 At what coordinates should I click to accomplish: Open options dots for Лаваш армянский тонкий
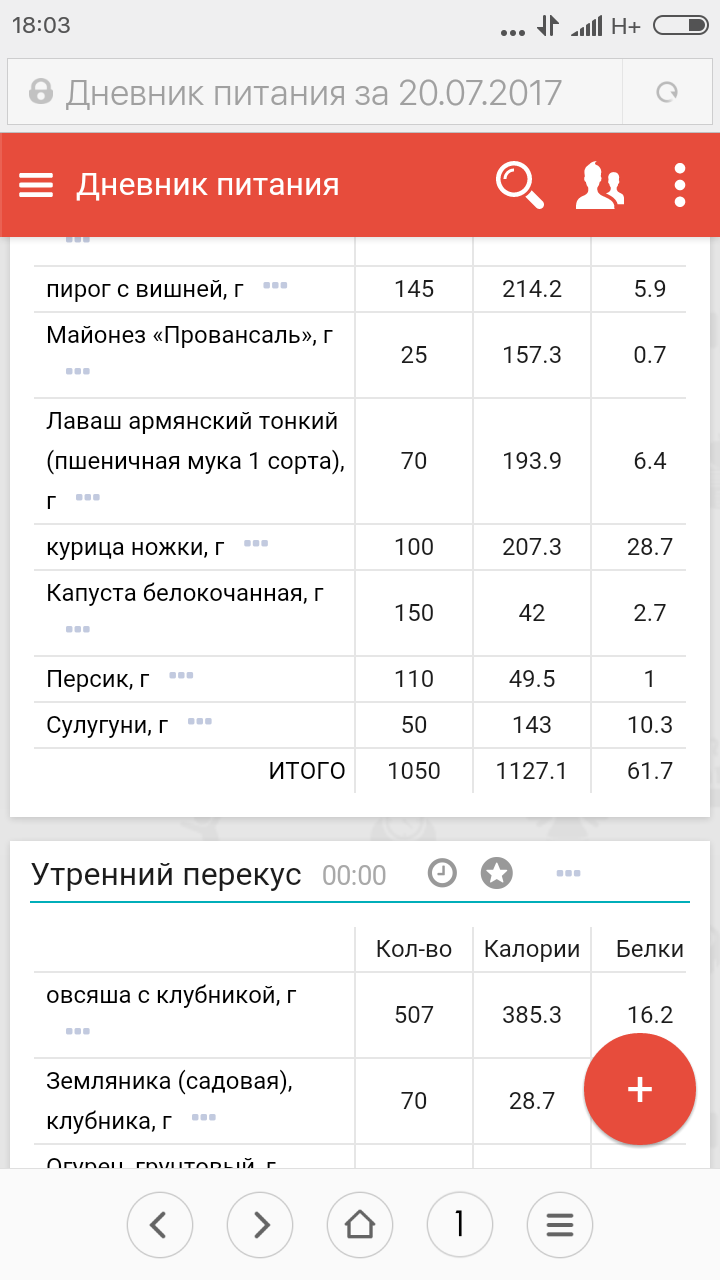point(88,497)
